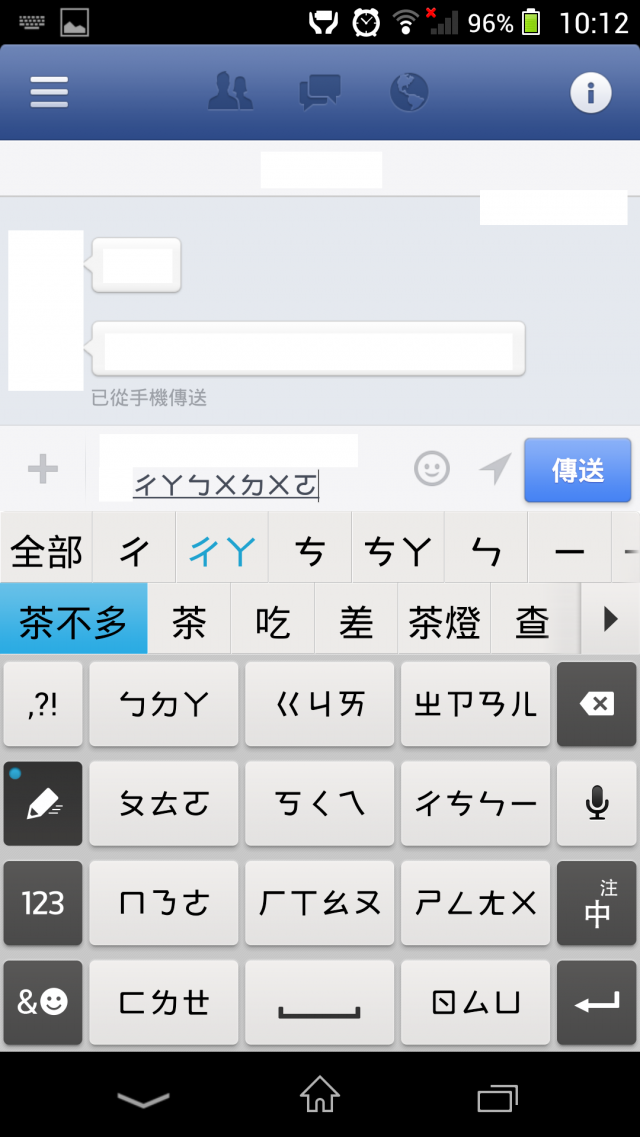Switch to the 123 number keyboard
The width and height of the screenshot is (640, 1138).
tap(42, 903)
